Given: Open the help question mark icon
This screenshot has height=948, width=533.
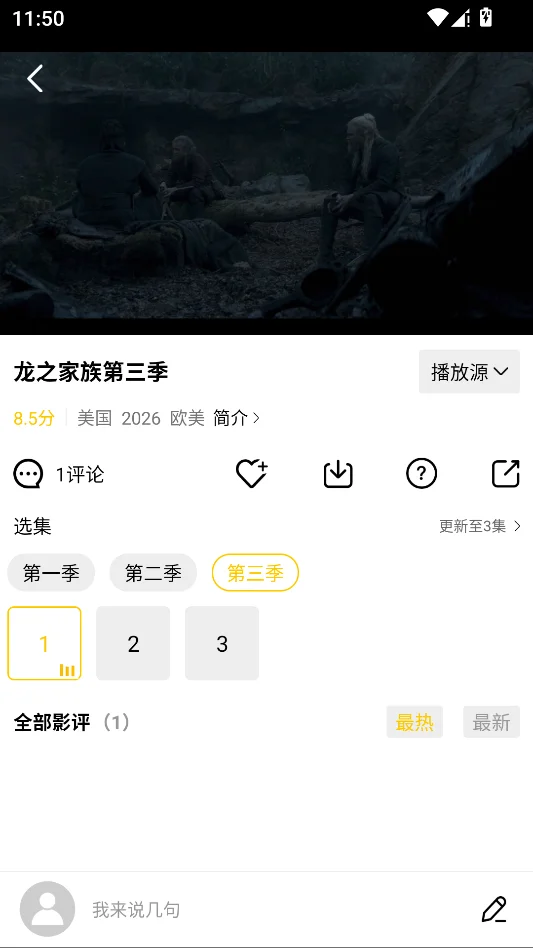Looking at the screenshot, I should click(x=421, y=473).
